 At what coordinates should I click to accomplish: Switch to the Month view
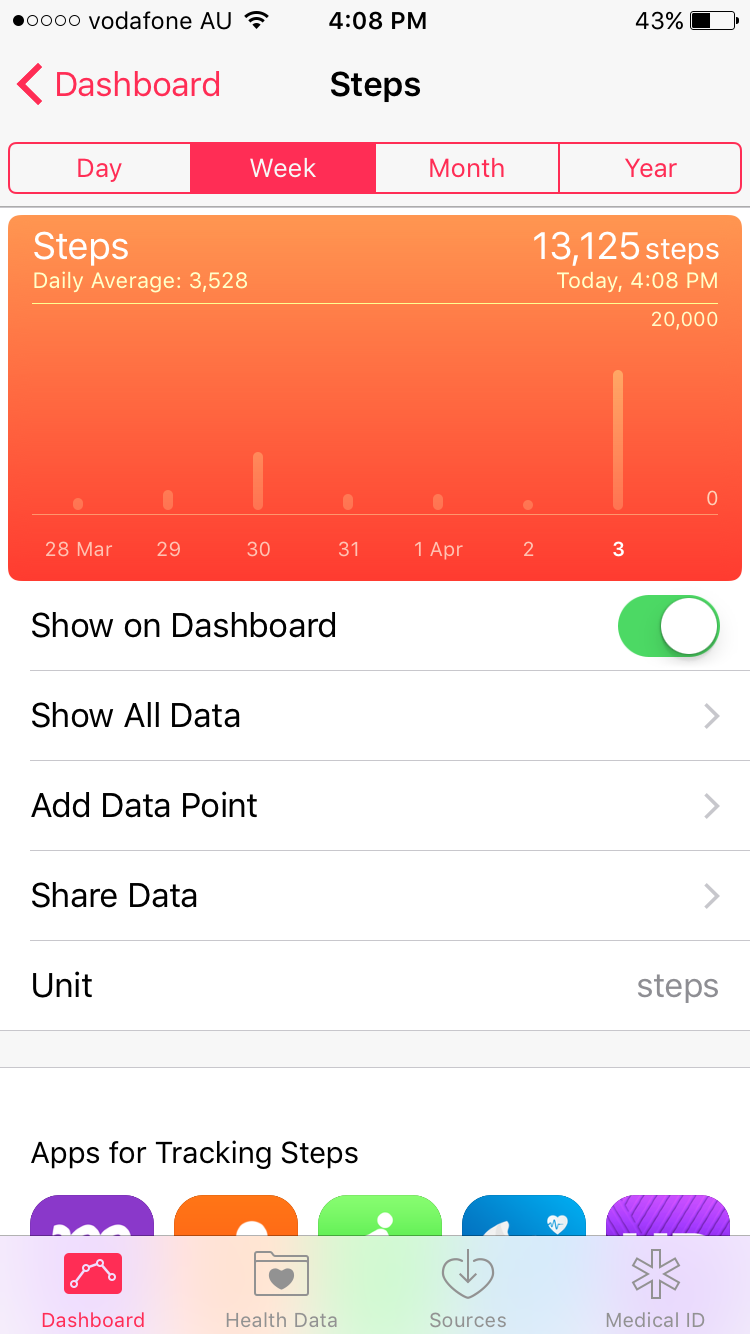467,168
